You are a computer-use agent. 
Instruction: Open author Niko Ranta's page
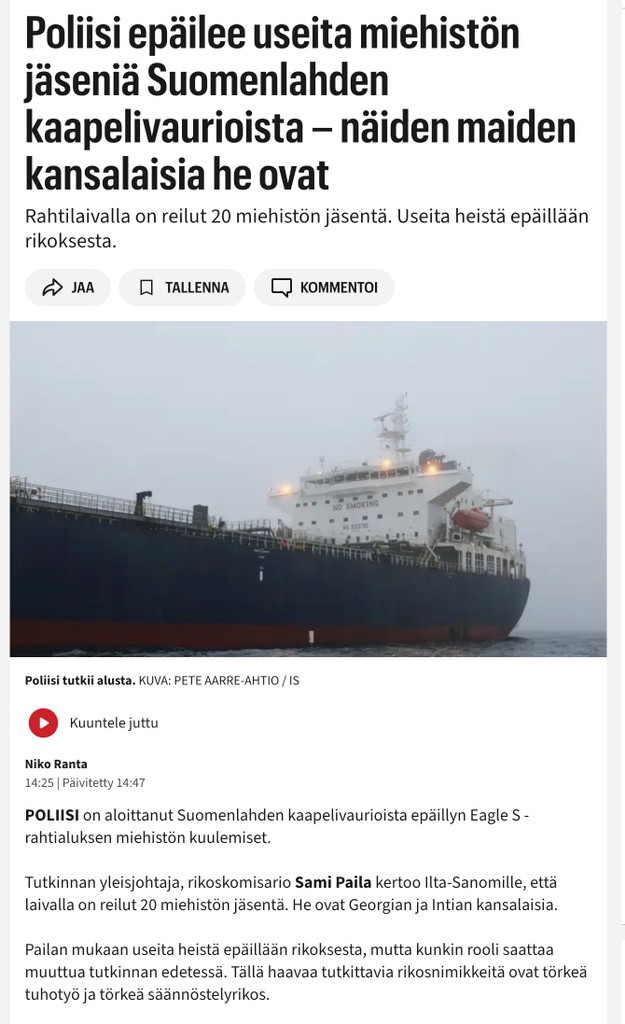(x=56, y=764)
